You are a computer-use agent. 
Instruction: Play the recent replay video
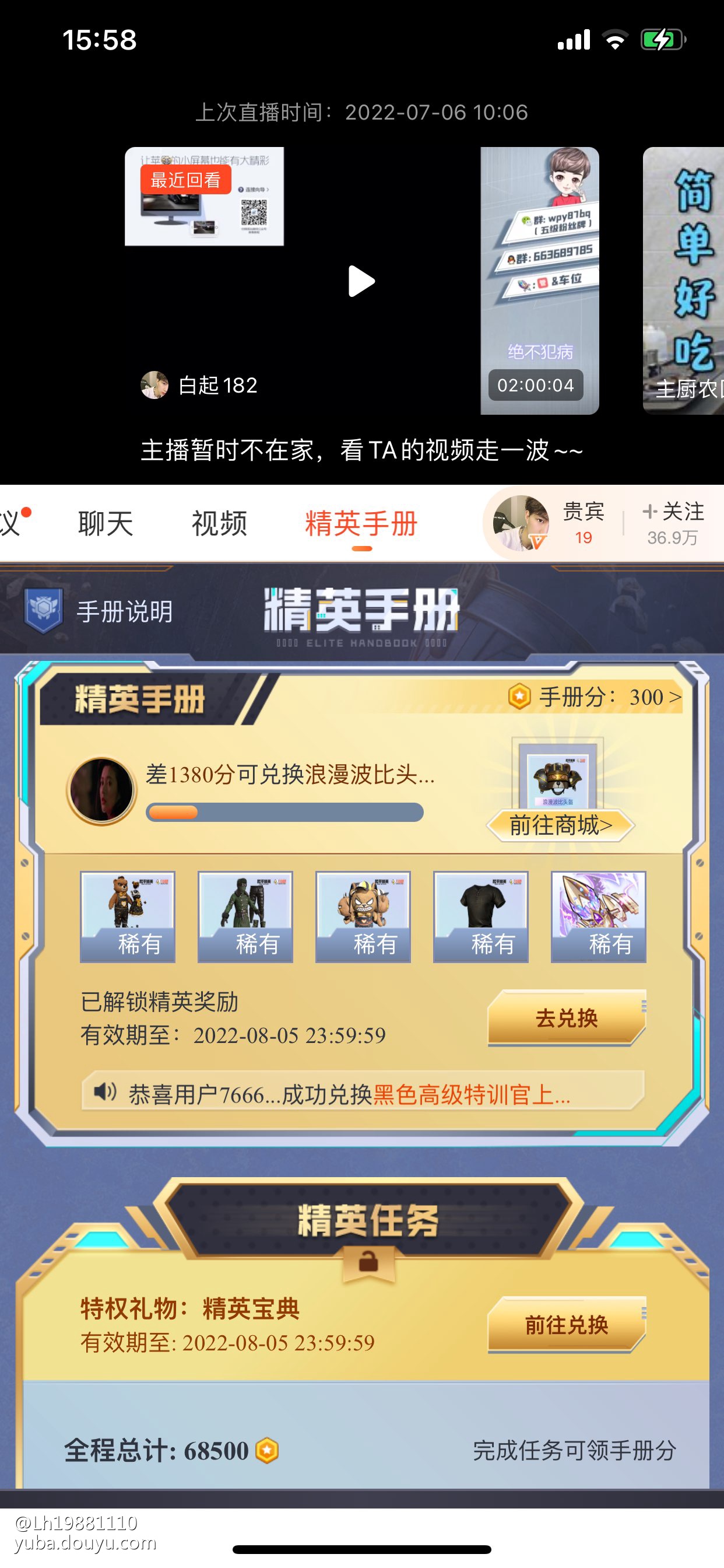(x=361, y=281)
